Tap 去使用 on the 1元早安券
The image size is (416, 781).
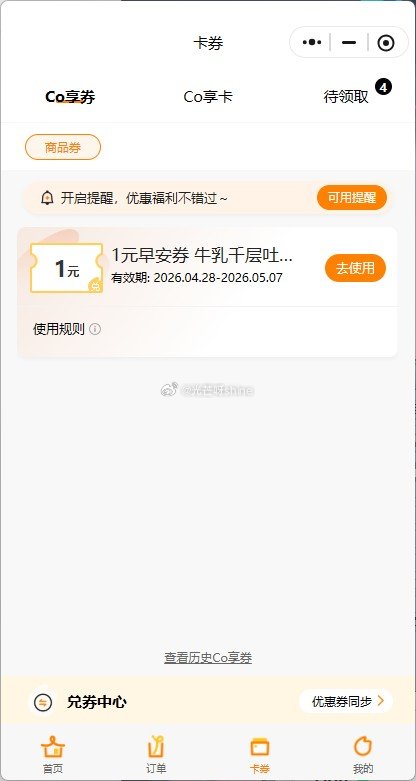pos(355,268)
